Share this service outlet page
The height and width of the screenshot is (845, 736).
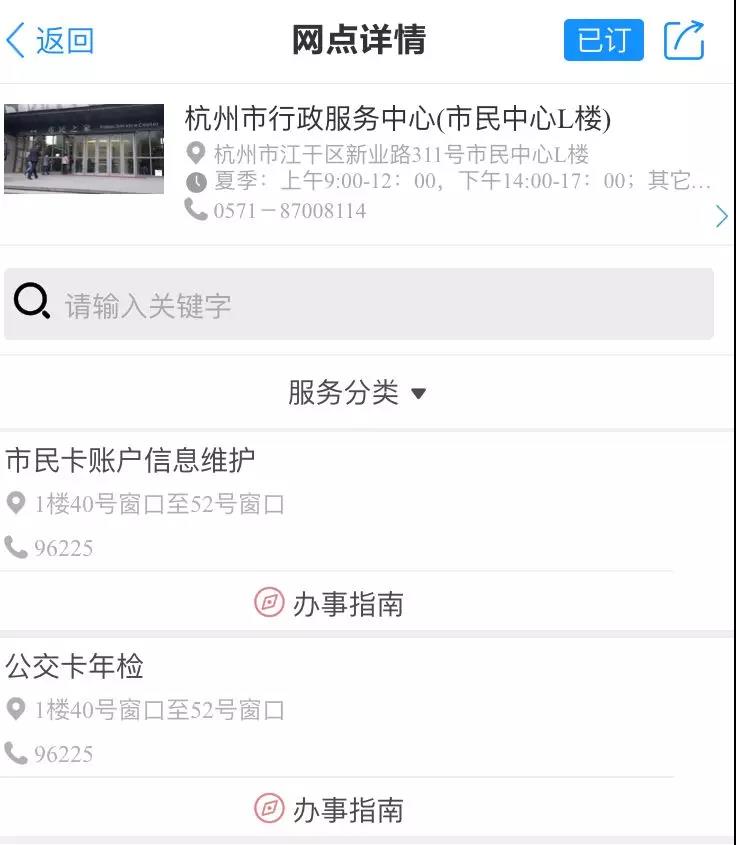(x=684, y=41)
